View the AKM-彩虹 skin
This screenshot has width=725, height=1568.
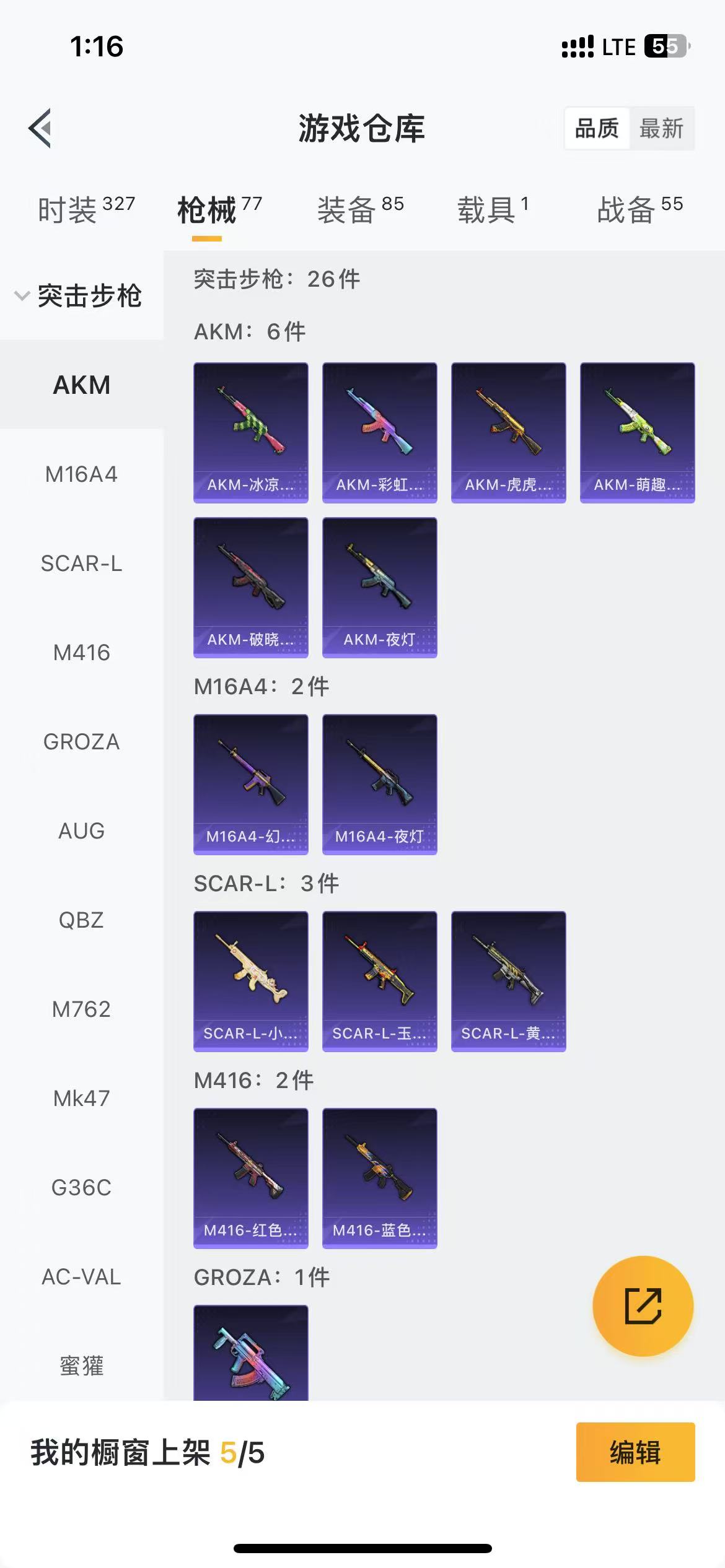click(x=380, y=433)
